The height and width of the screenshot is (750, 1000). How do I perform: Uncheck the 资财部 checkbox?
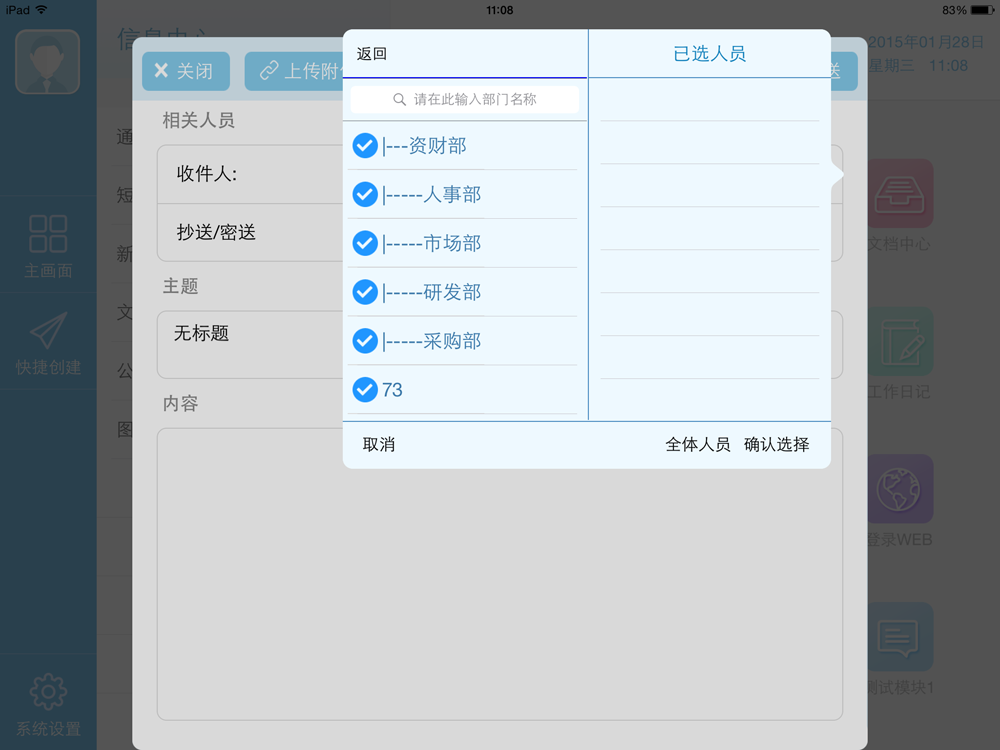click(365, 146)
